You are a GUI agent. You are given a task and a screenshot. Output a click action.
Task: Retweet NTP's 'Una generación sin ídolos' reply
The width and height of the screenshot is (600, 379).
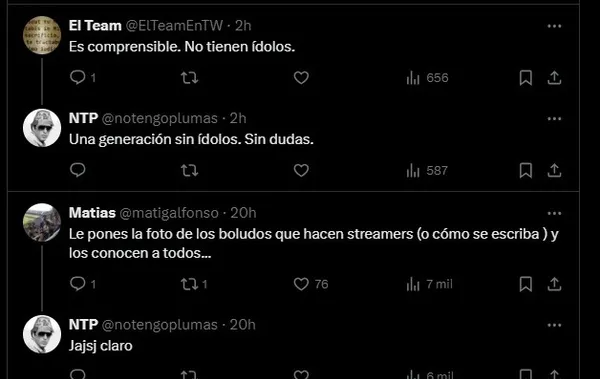pos(189,170)
